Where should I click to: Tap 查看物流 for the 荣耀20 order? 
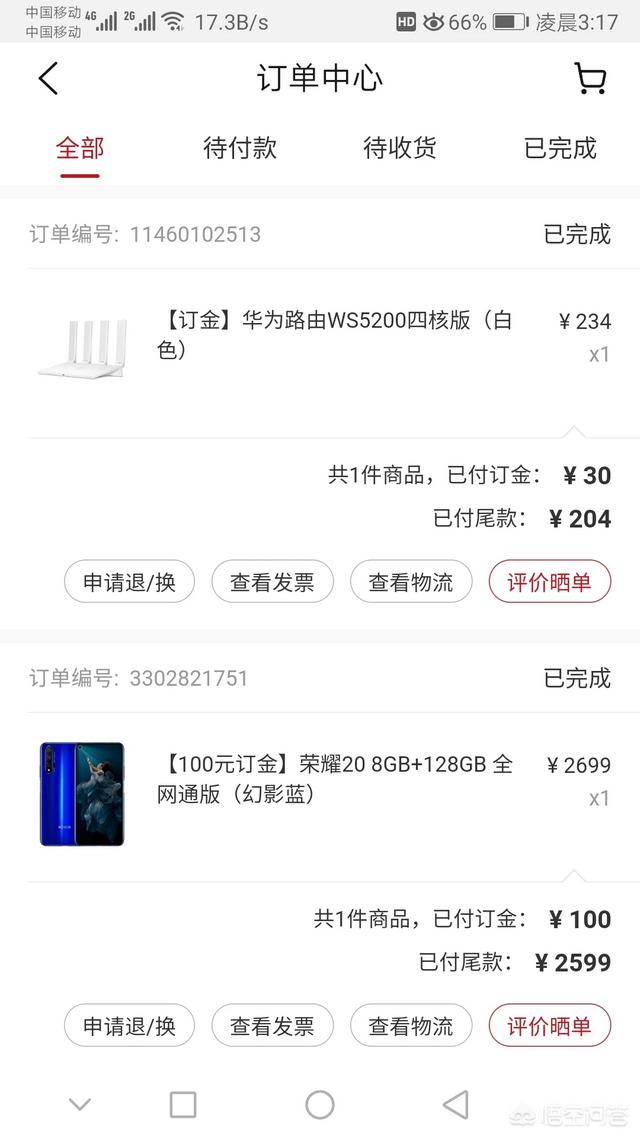[411, 1026]
